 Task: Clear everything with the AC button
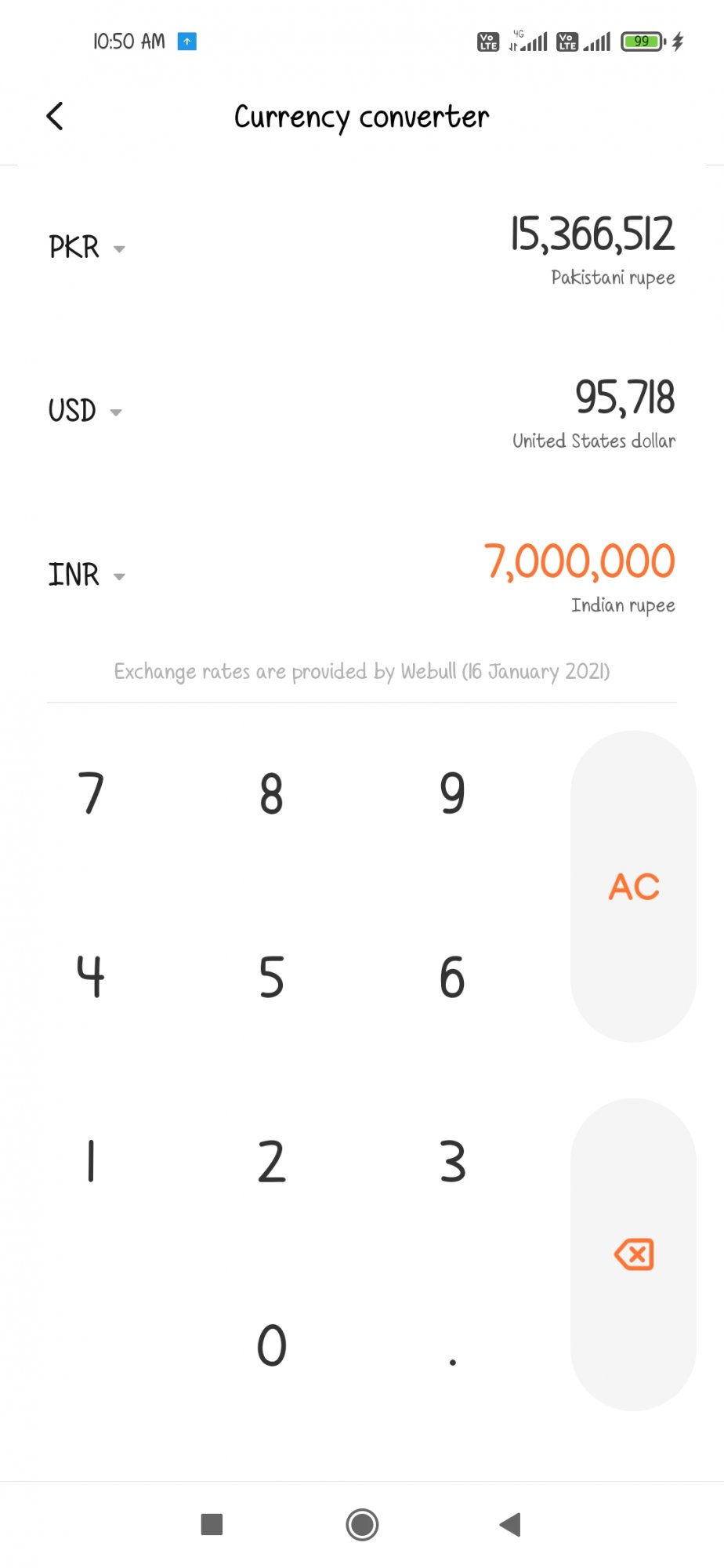click(x=633, y=887)
